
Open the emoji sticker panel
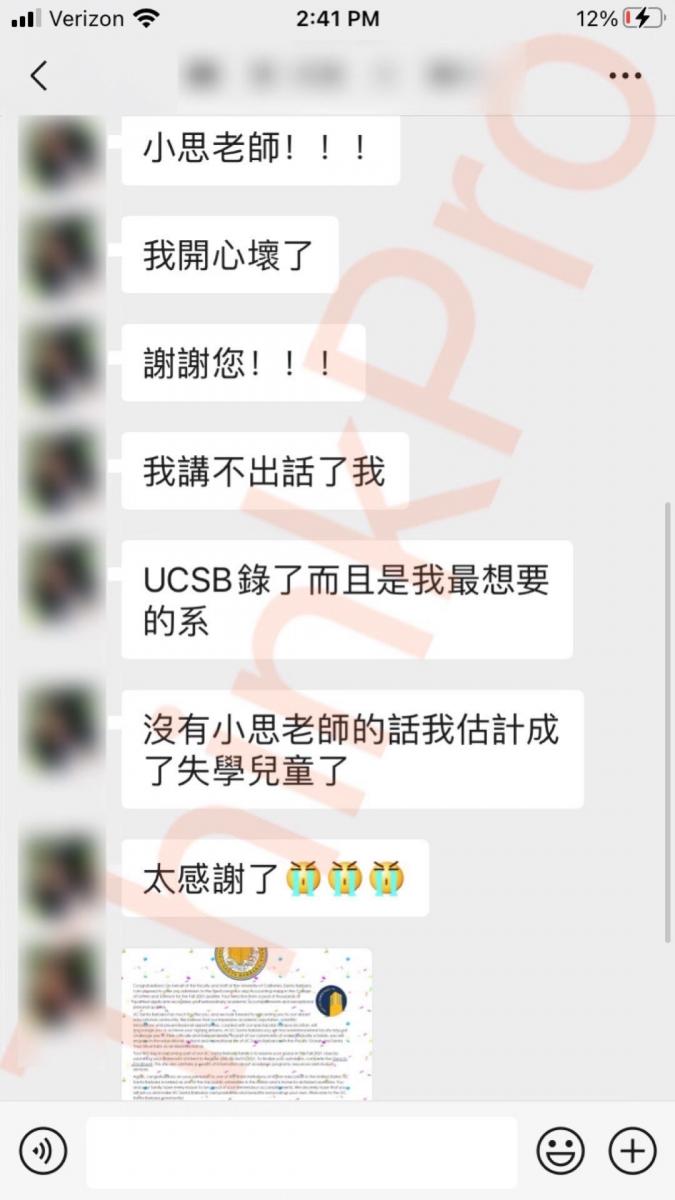[x=560, y=1152]
